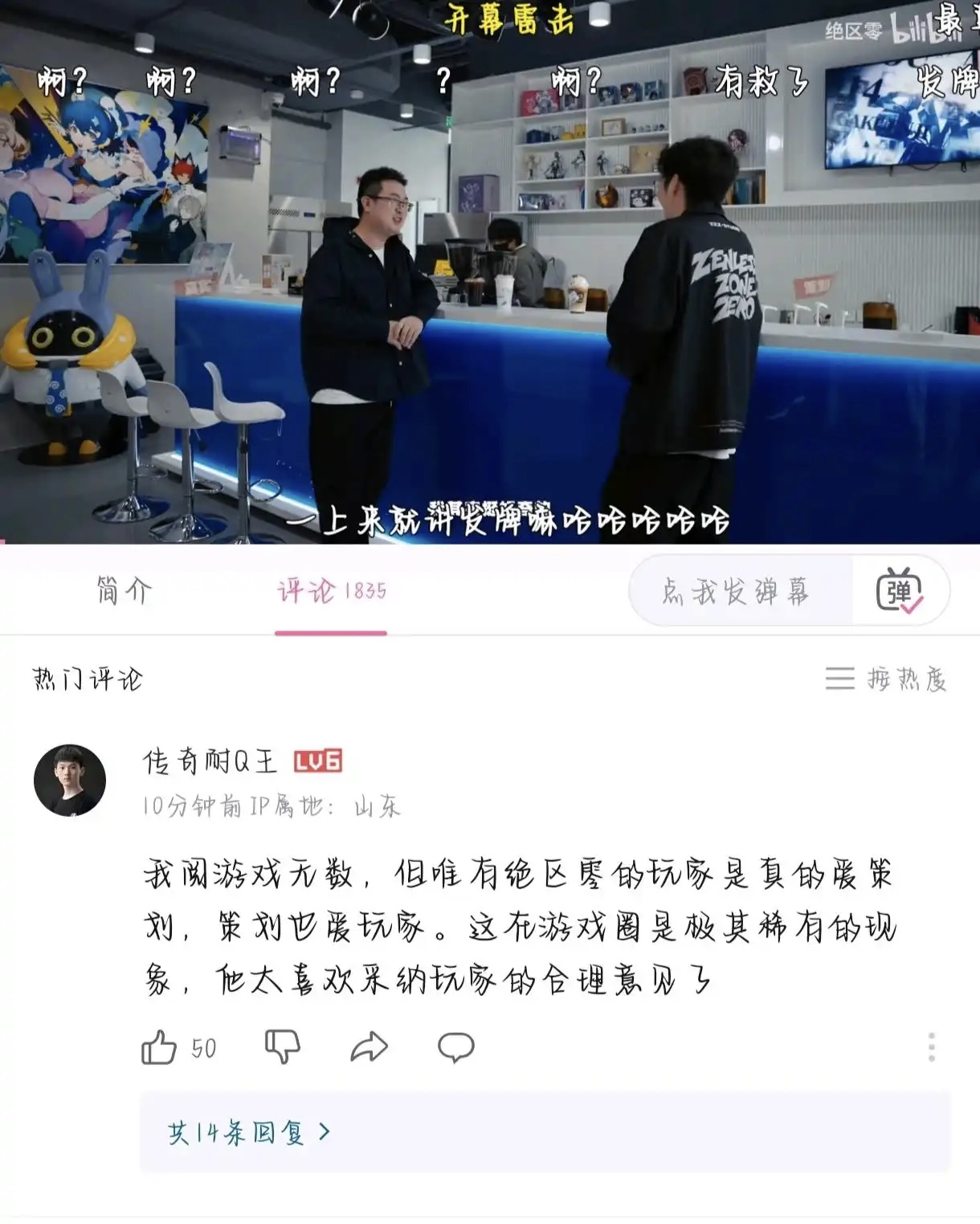Switch to the 简介 tab
This screenshot has height=1224, width=980.
(124, 591)
